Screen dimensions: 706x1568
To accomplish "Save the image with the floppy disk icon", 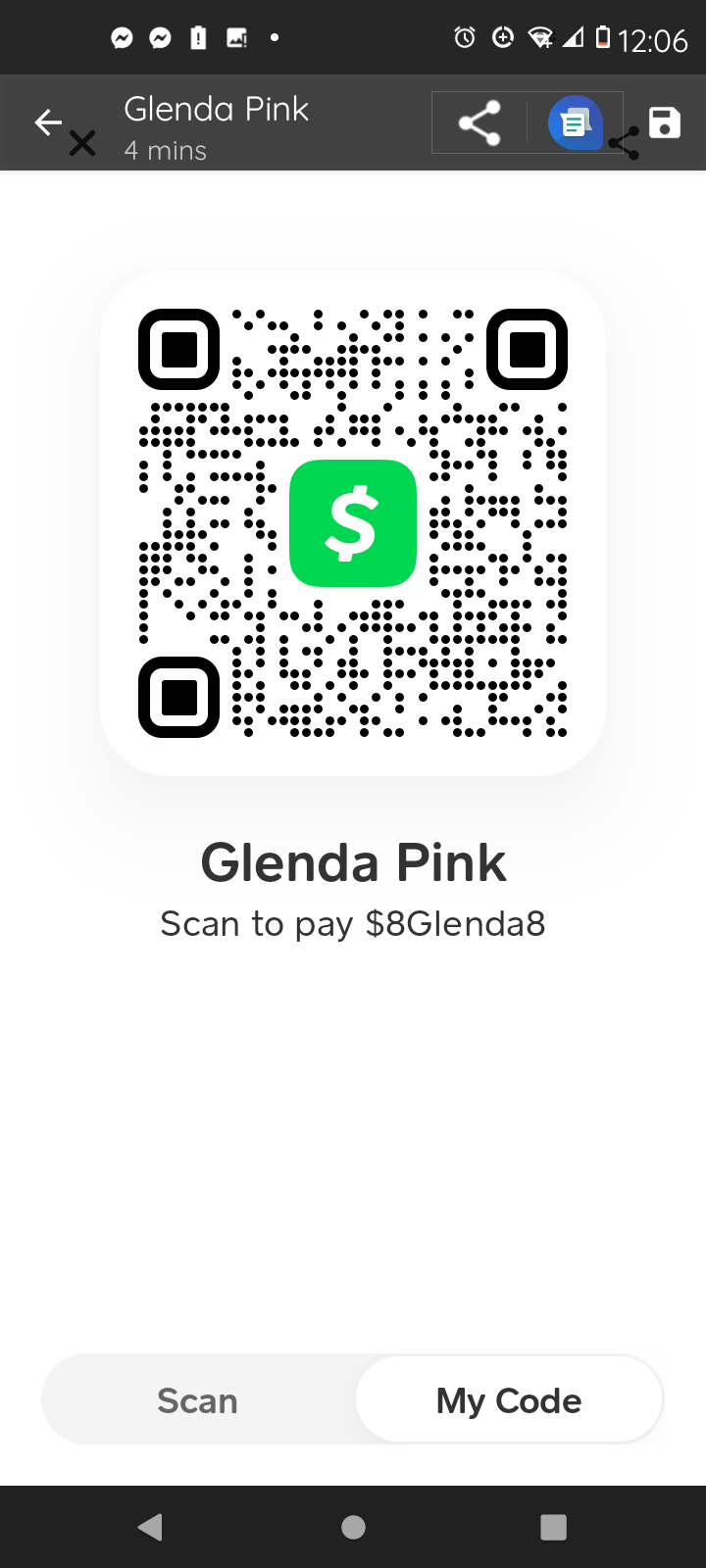I will point(665,122).
